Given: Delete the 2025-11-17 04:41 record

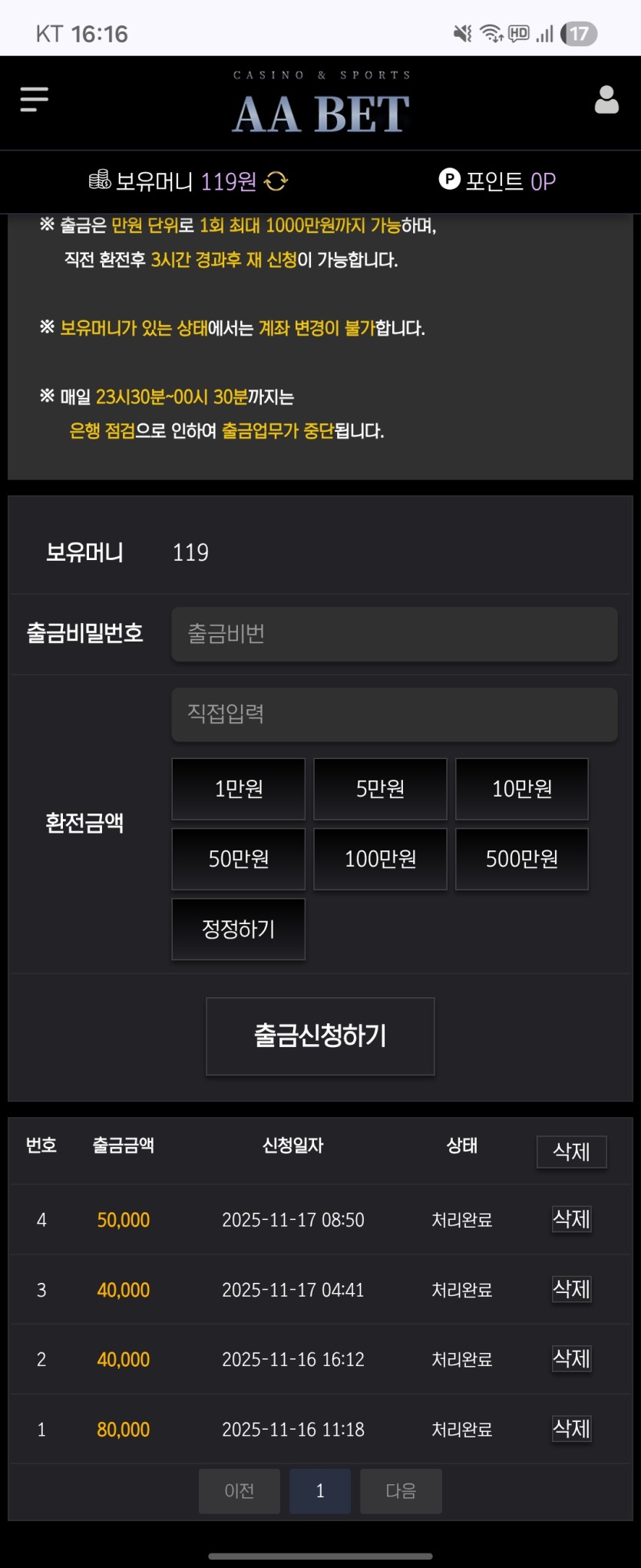Looking at the screenshot, I should coord(571,1289).
